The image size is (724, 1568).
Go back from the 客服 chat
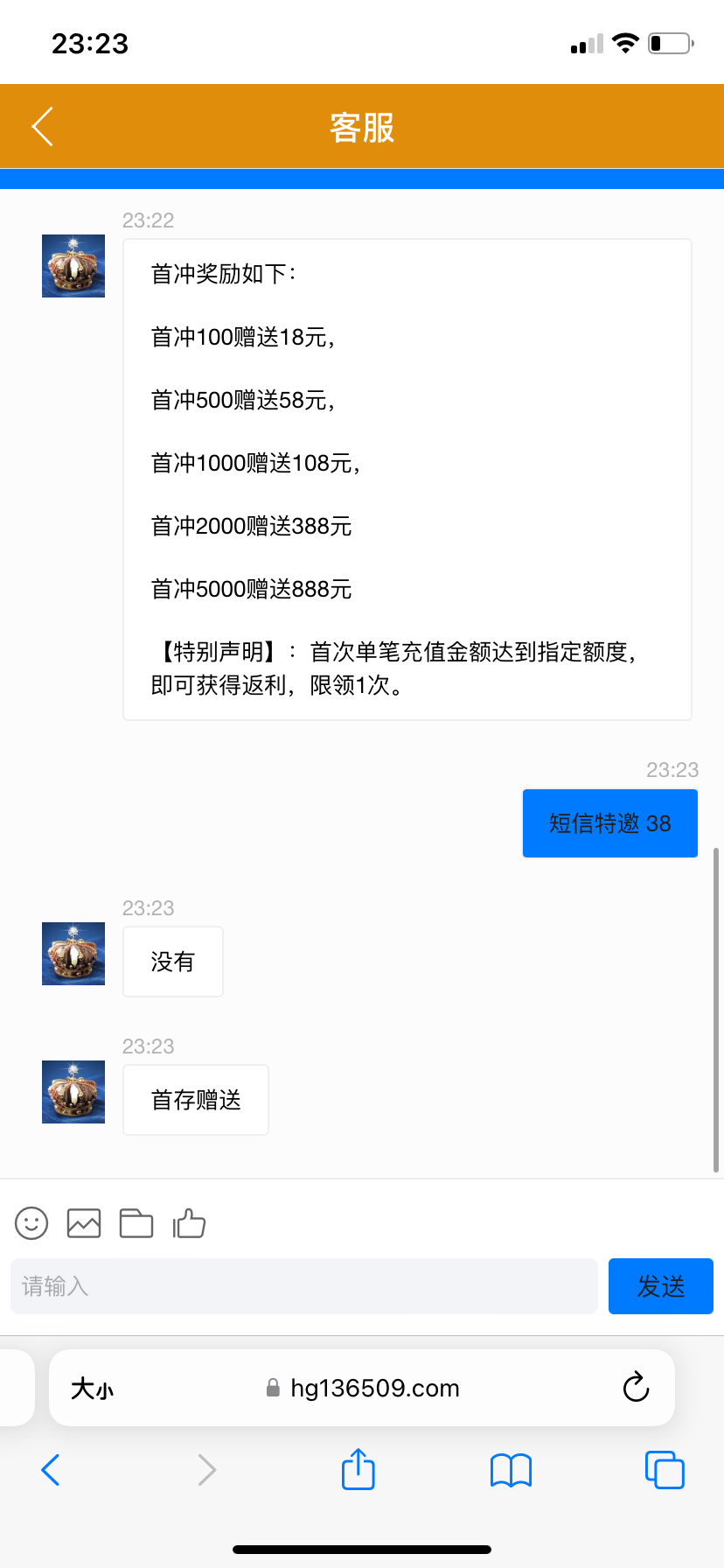[x=43, y=127]
